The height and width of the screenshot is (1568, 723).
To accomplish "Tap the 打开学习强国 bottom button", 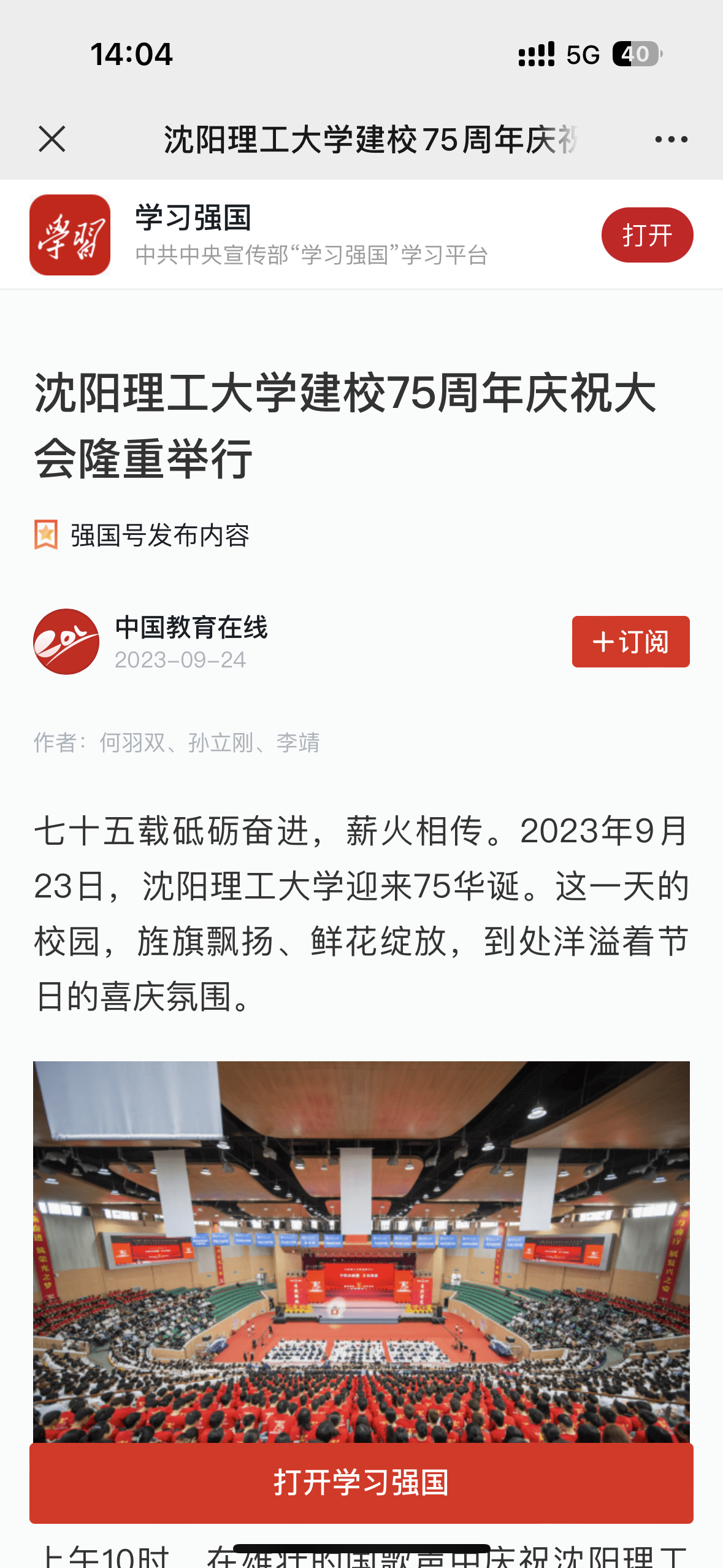I will 361,1483.
